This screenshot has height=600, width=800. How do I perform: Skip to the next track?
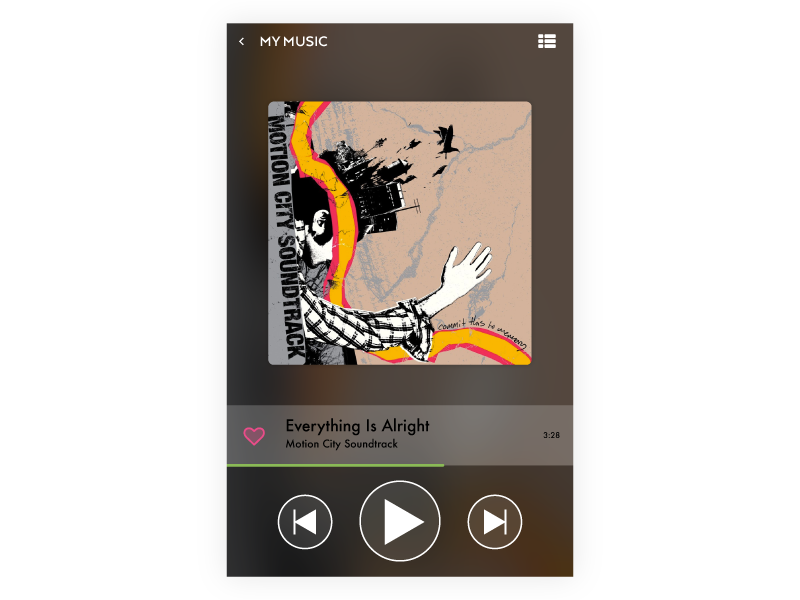495,522
